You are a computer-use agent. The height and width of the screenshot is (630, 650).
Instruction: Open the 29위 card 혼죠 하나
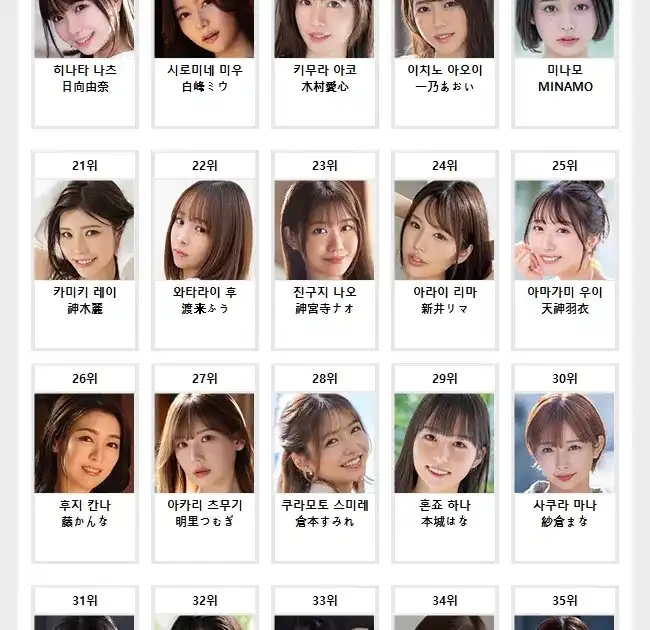444,443
